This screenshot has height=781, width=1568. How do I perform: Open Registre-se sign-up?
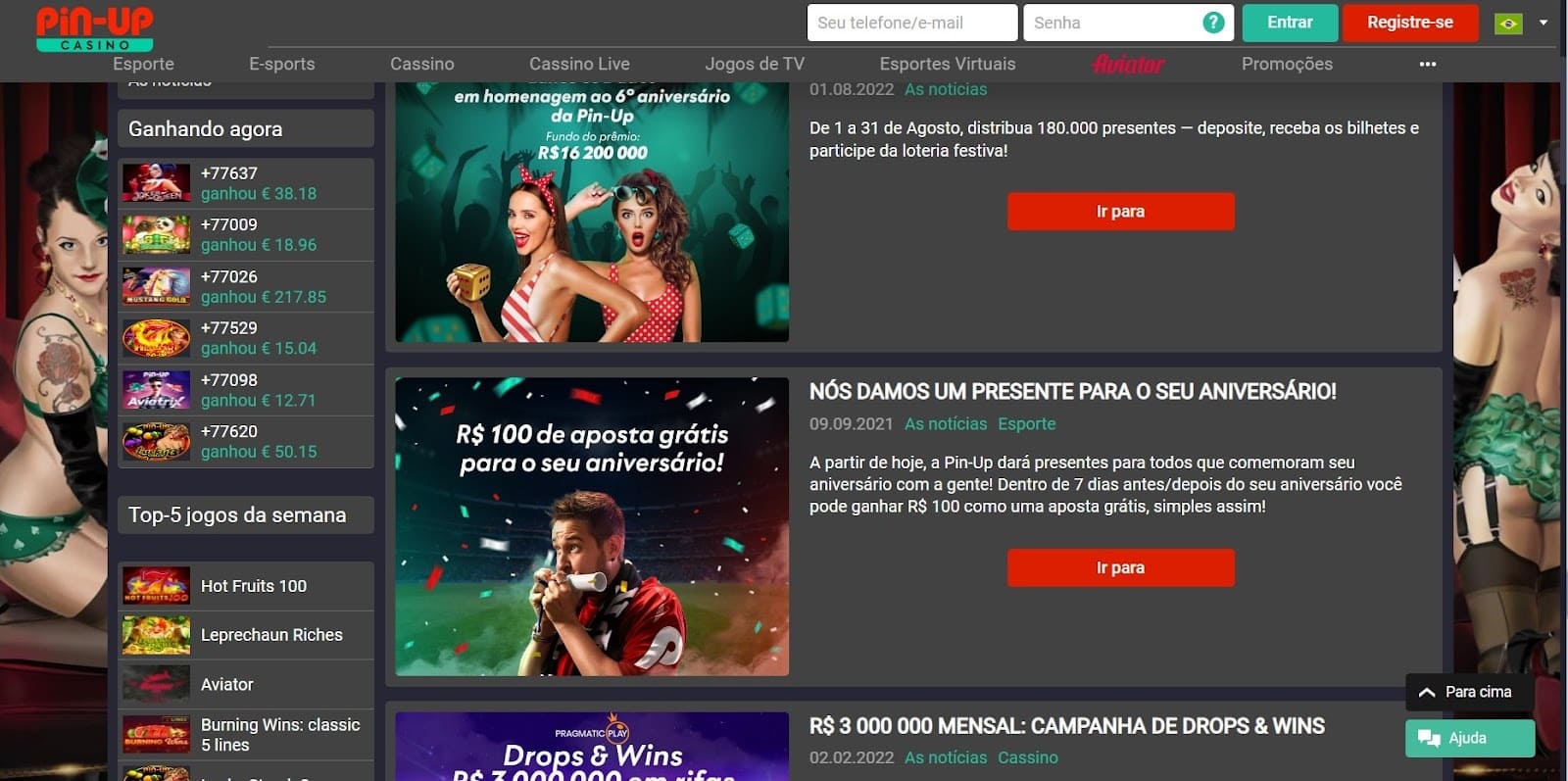coord(1409,23)
